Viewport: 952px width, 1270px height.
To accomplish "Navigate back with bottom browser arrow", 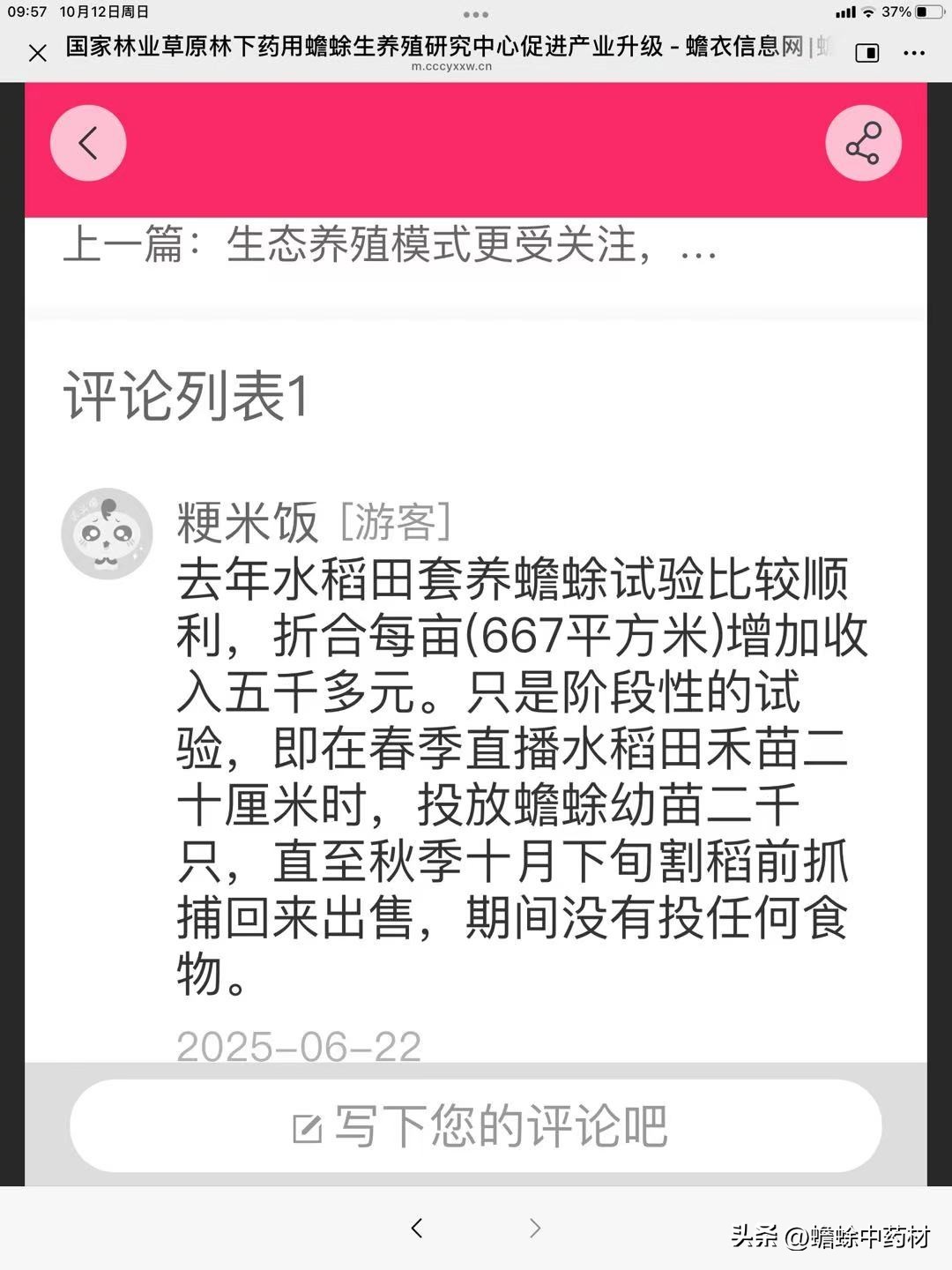I will pyautogui.click(x=417, y=1228).
